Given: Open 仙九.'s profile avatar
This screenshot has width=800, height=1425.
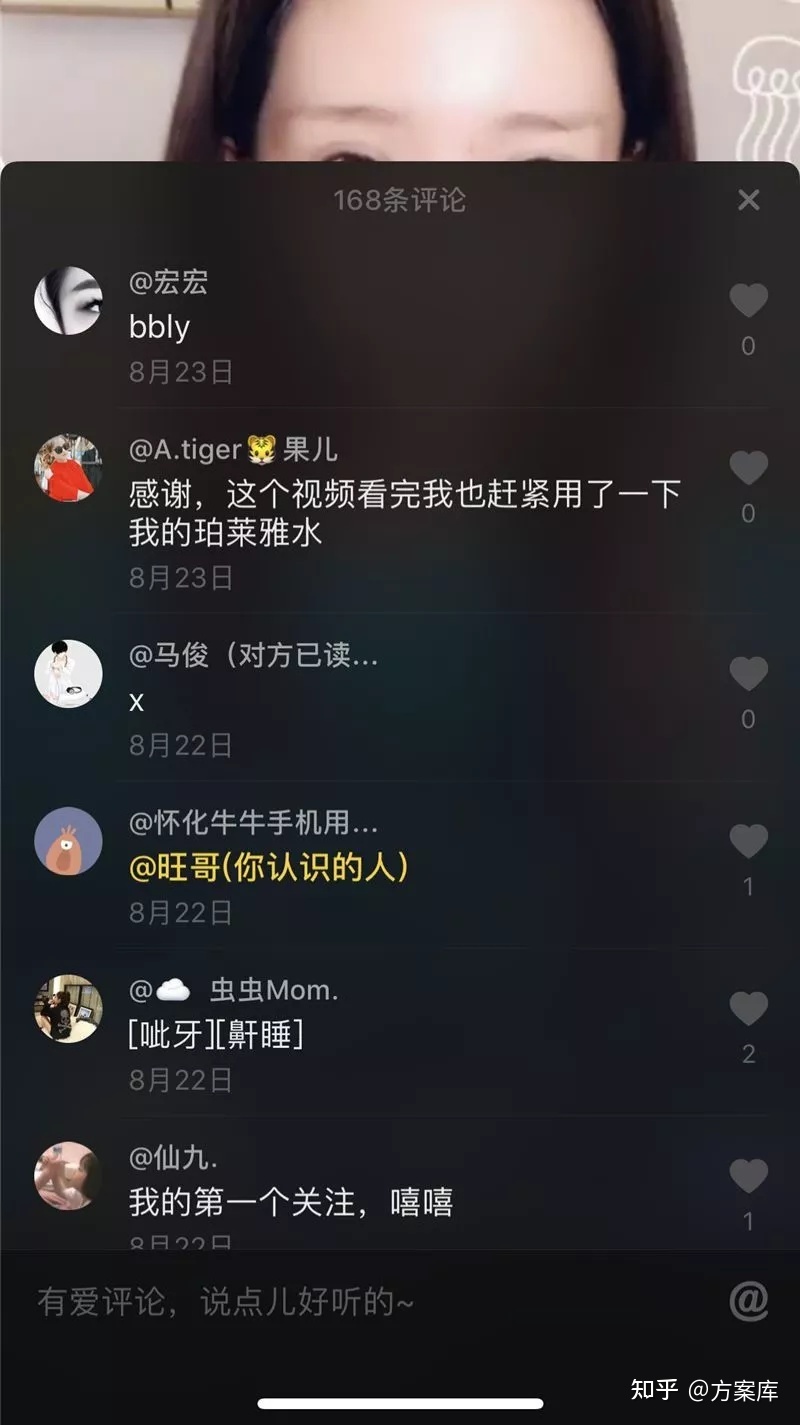Looking at the screenshot, I should [68, 1176].
